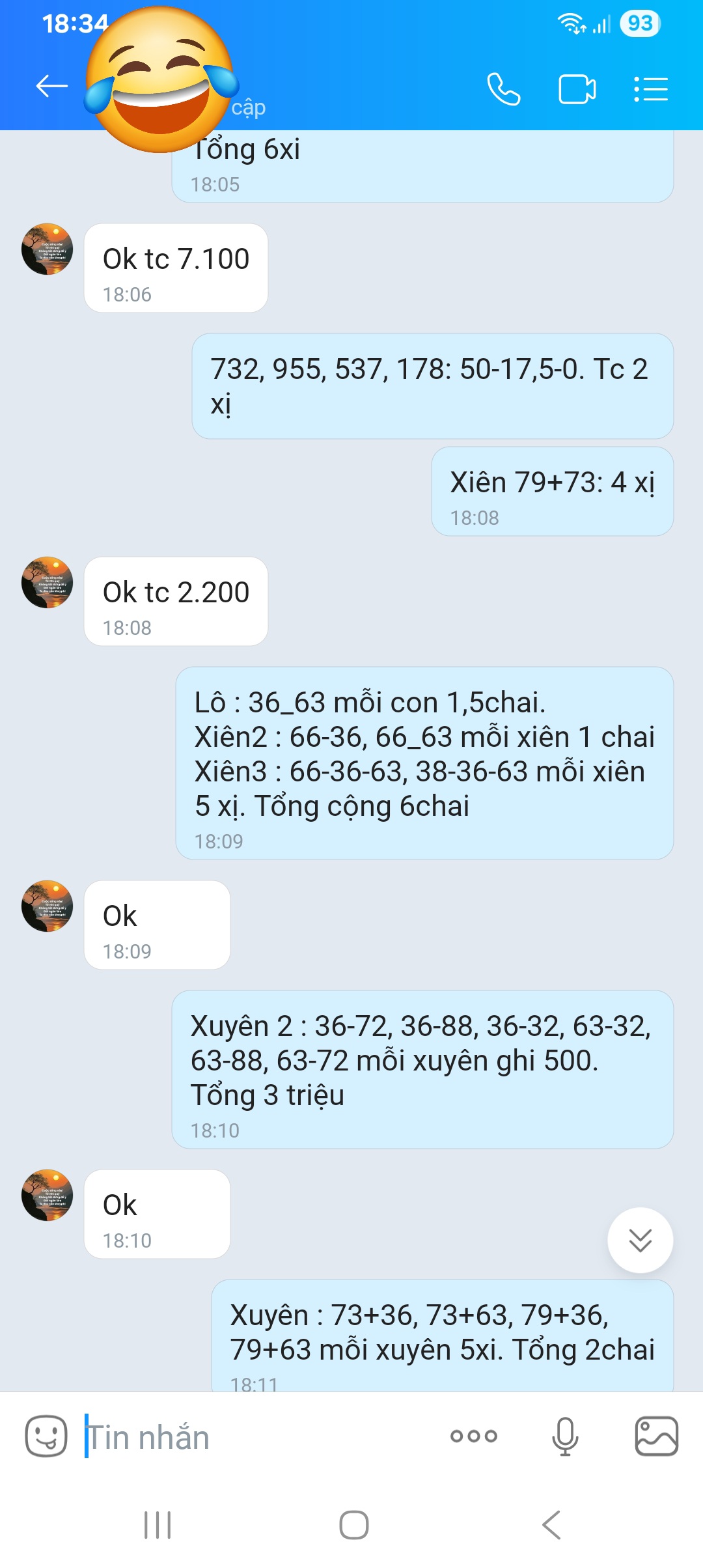Open the image gallery picker
Screen dimensions: 703x1568
(656, 1436)
